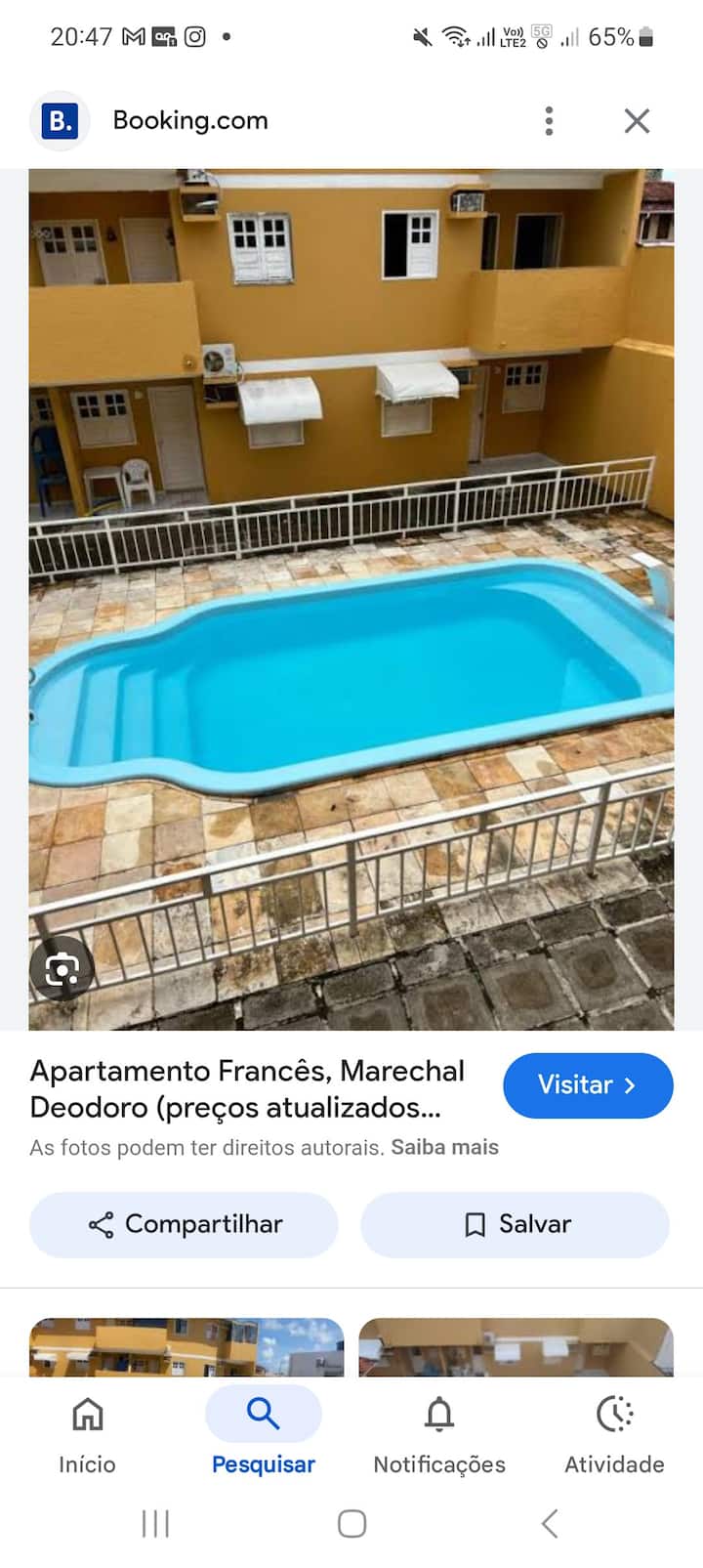Open the related yellow building thumbnail

[186, 1346]
